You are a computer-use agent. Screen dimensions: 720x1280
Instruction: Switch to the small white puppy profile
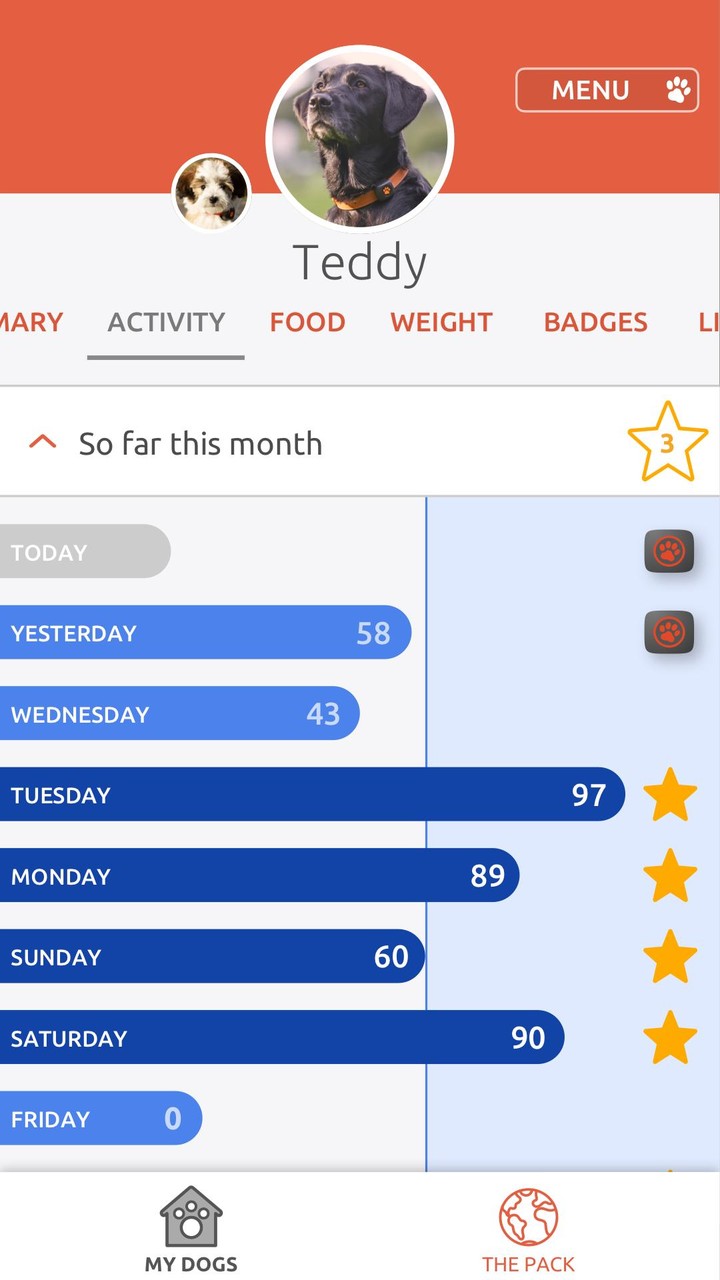click(x=211, y=193)
